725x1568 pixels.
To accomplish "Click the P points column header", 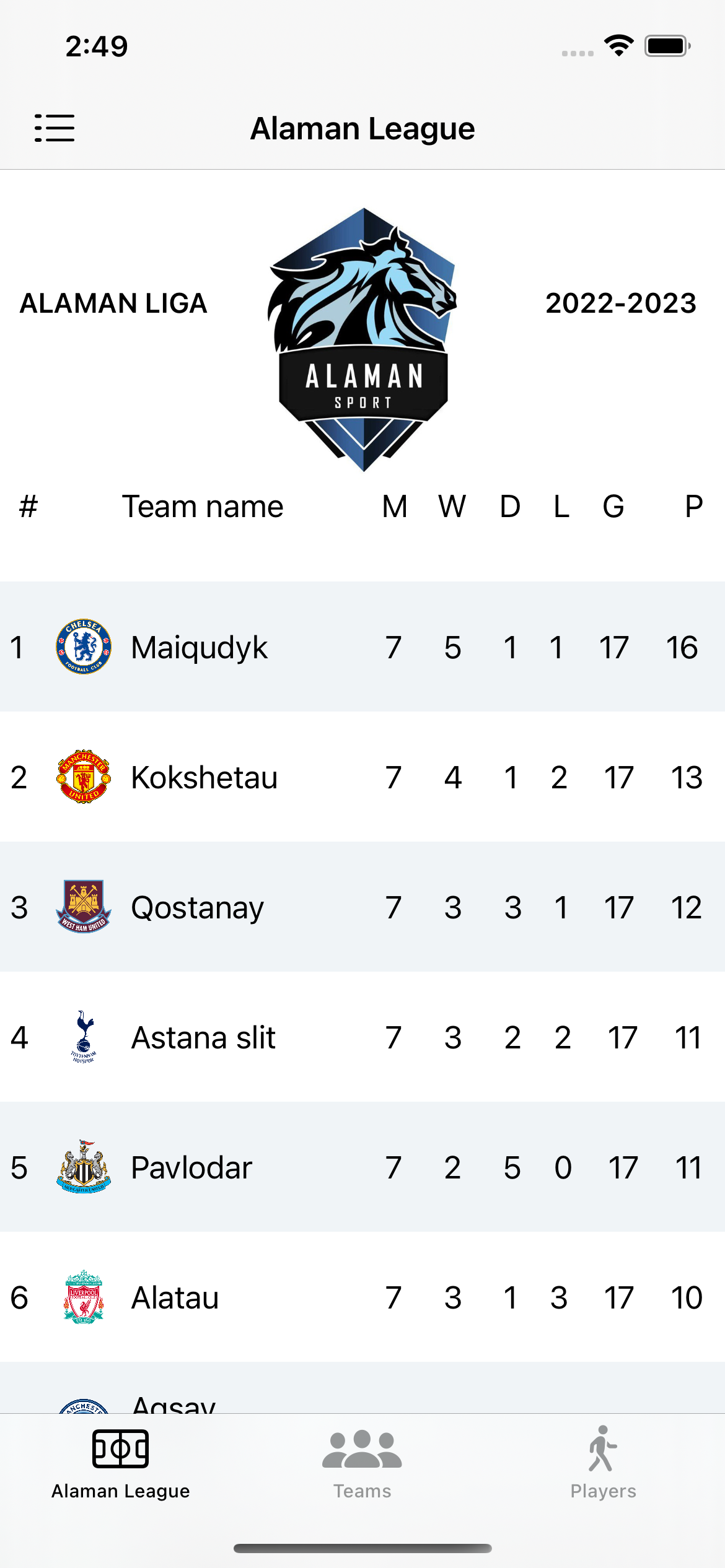I will click(x=692, y=506).
